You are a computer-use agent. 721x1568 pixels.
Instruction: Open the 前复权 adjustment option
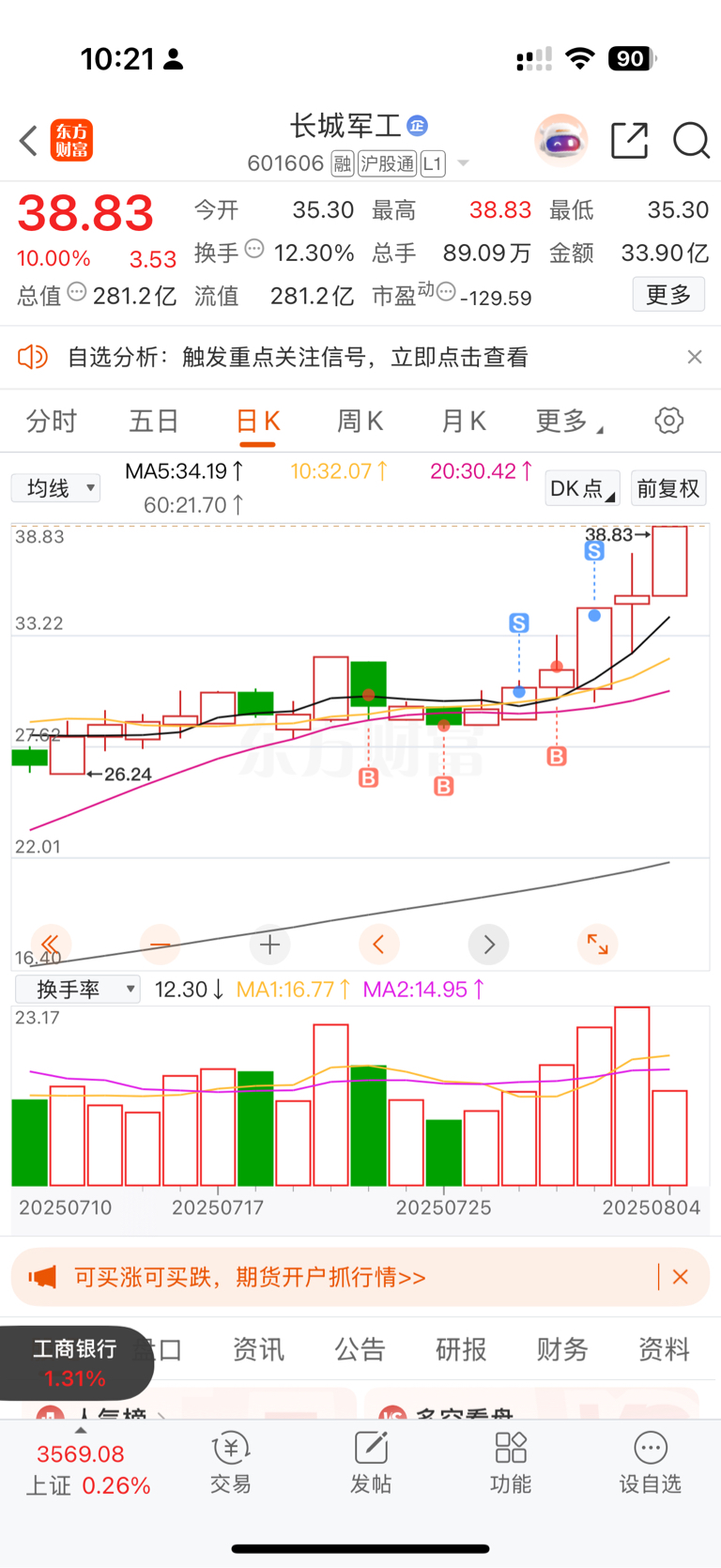[668, 488]
